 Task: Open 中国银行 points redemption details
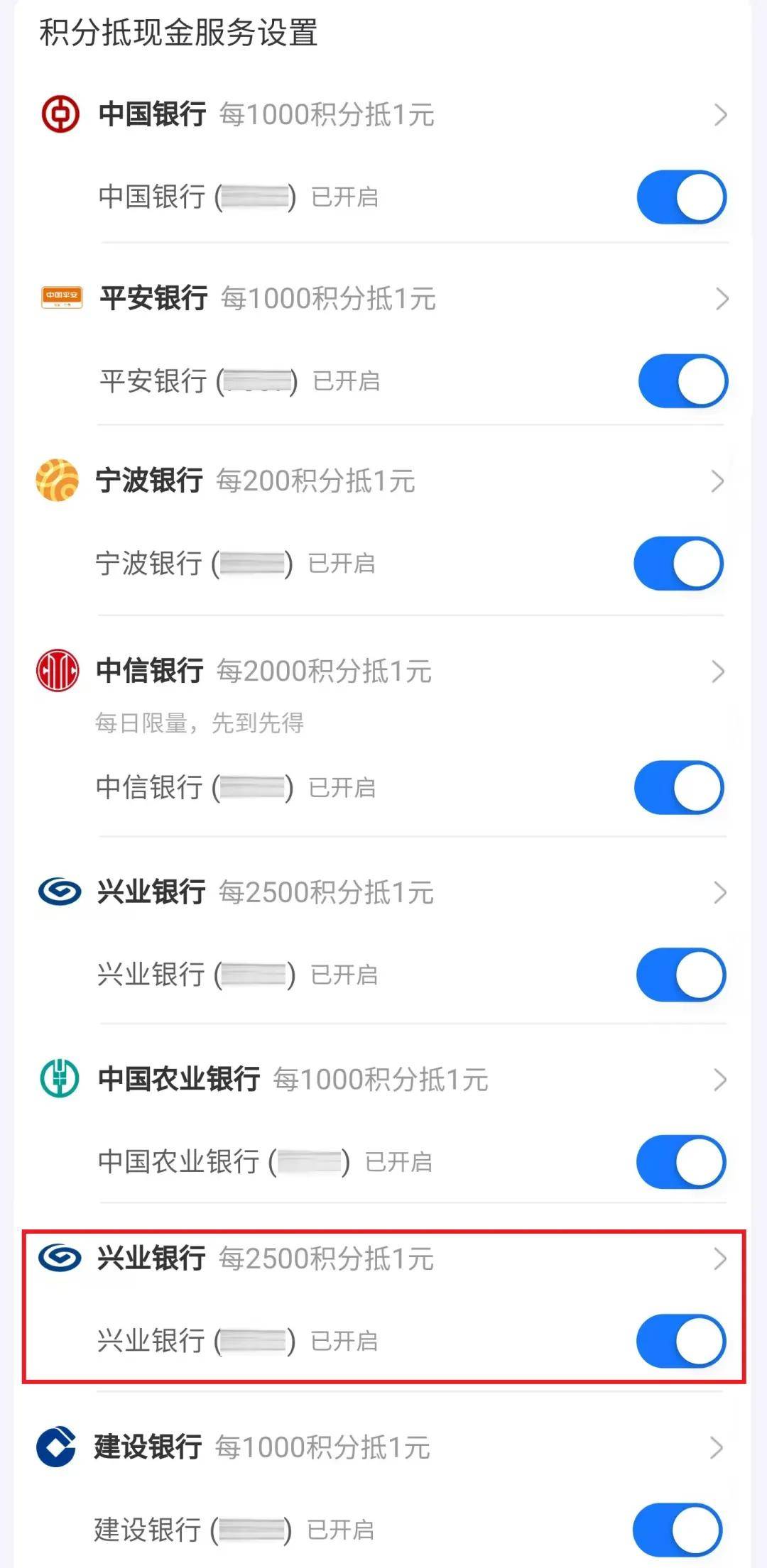point(383,114)
